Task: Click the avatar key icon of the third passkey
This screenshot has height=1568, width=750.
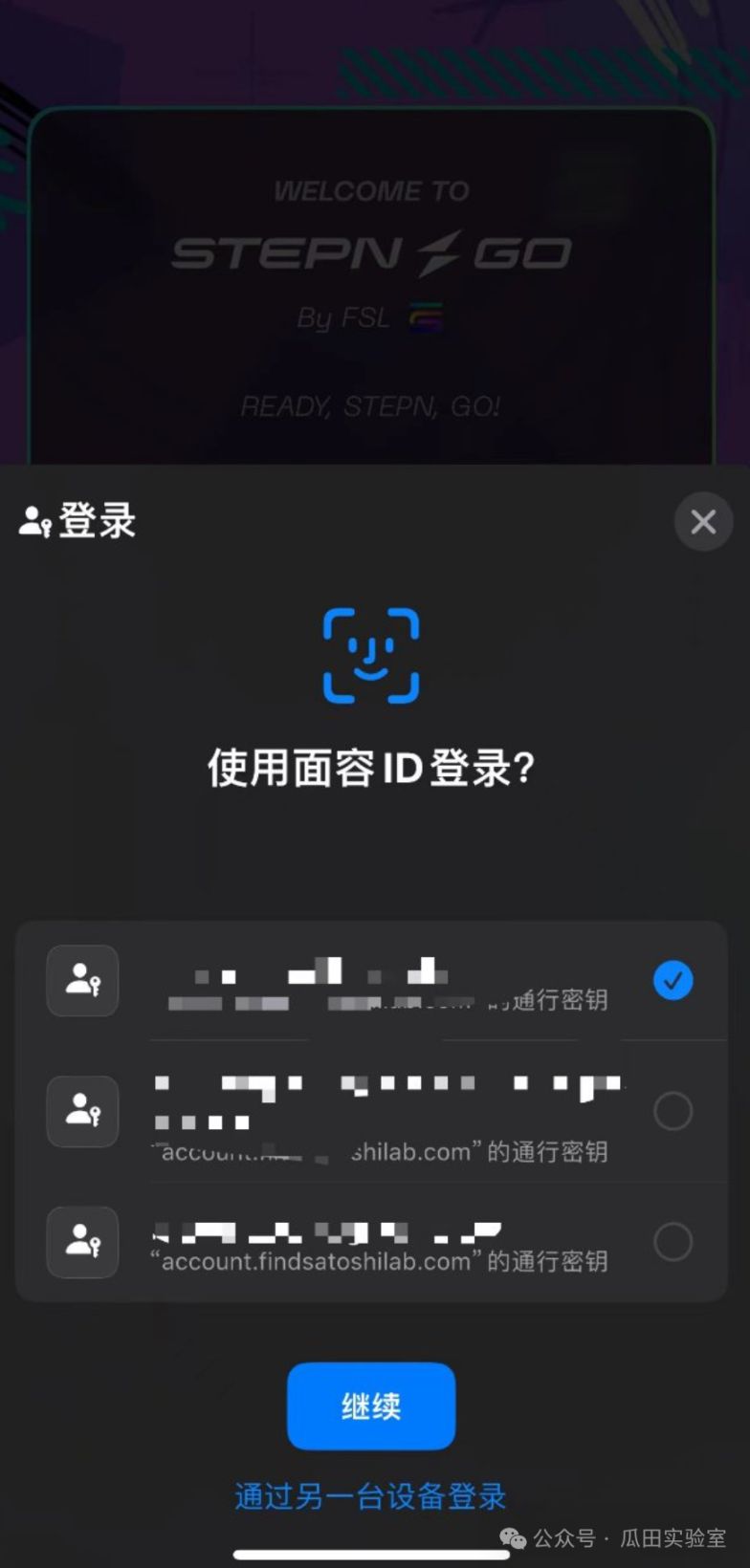Action: [81, 1242]
